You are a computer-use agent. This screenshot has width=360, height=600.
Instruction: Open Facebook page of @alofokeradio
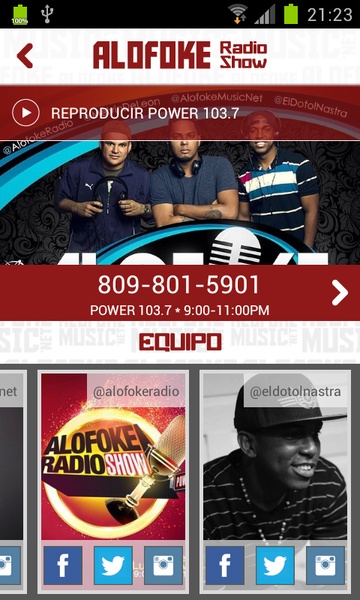[63, 565]
